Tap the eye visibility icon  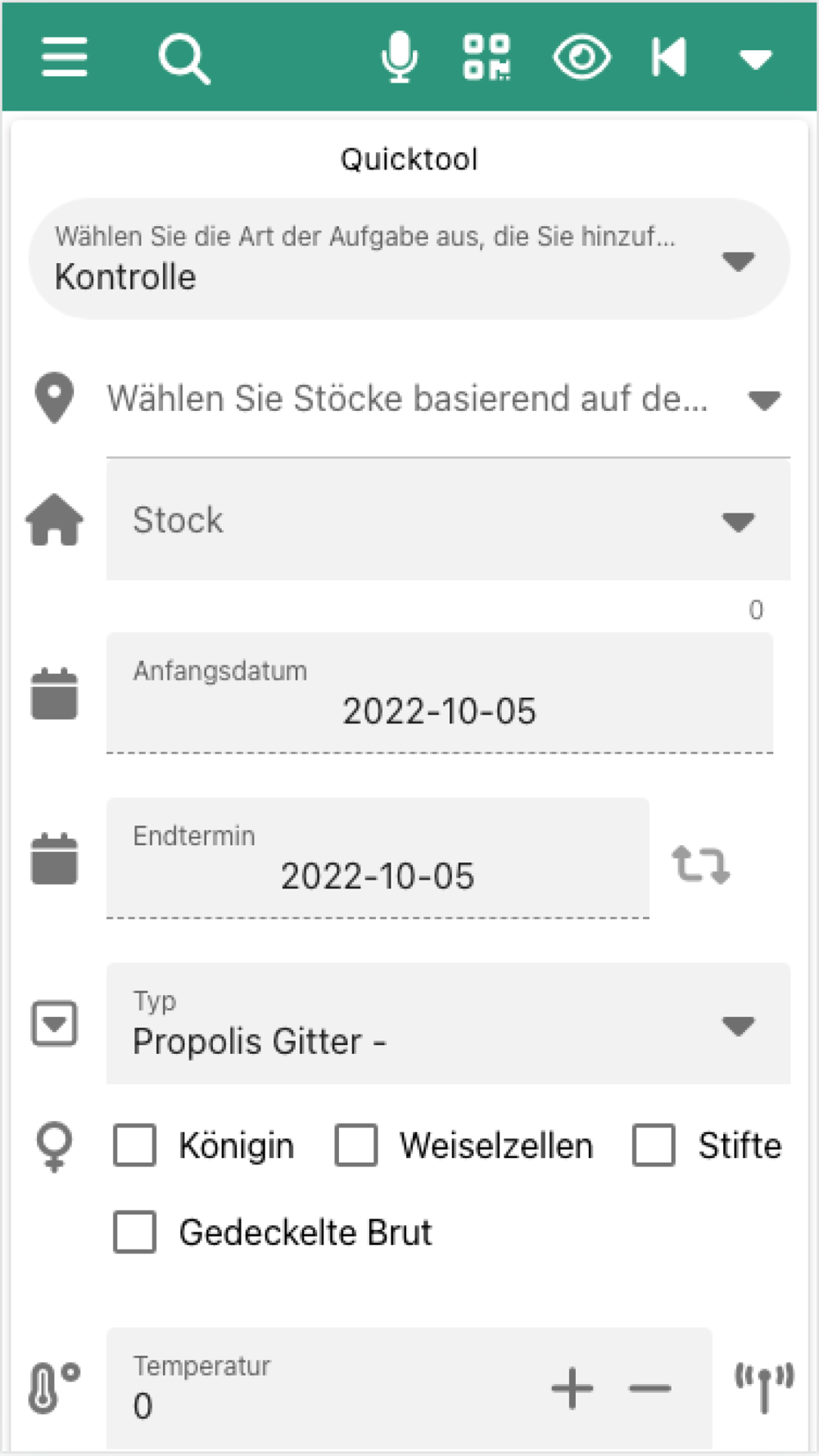pyautogui.click(x=581, y=57)
